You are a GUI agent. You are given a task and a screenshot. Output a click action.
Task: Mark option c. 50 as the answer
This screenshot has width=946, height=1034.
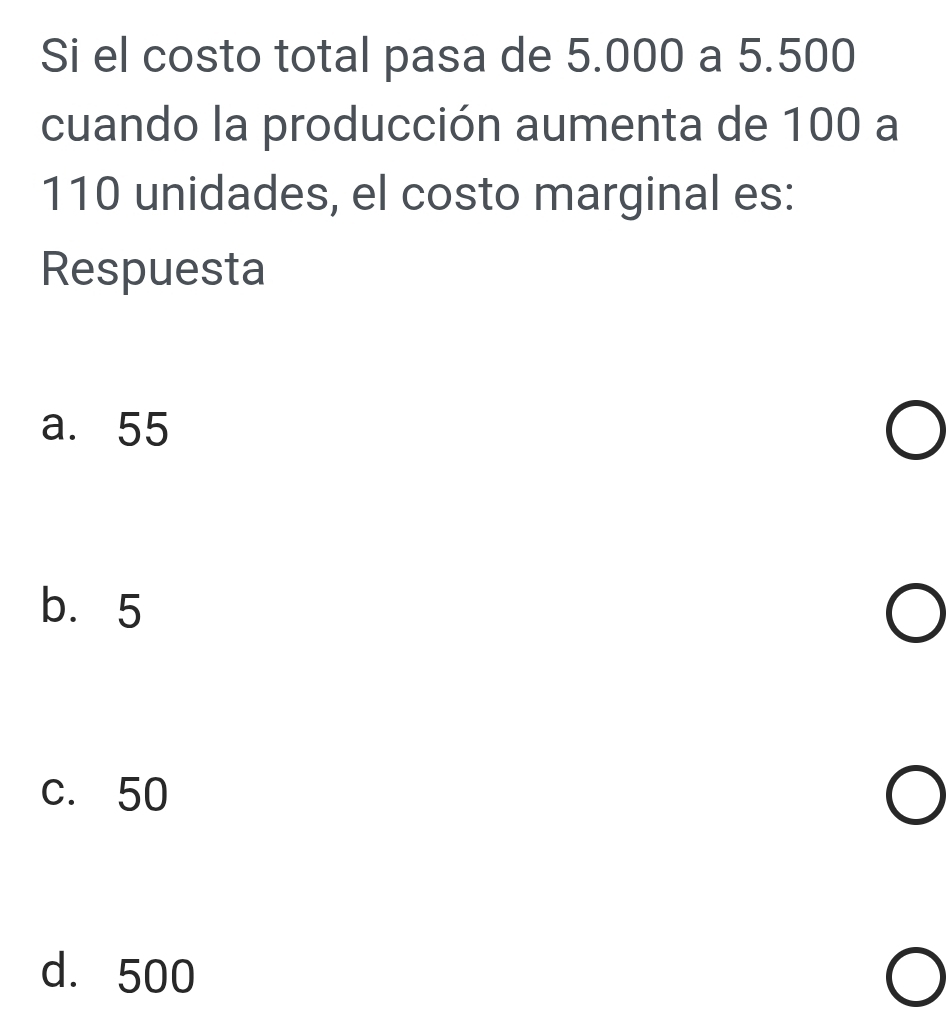click(913, 796)
